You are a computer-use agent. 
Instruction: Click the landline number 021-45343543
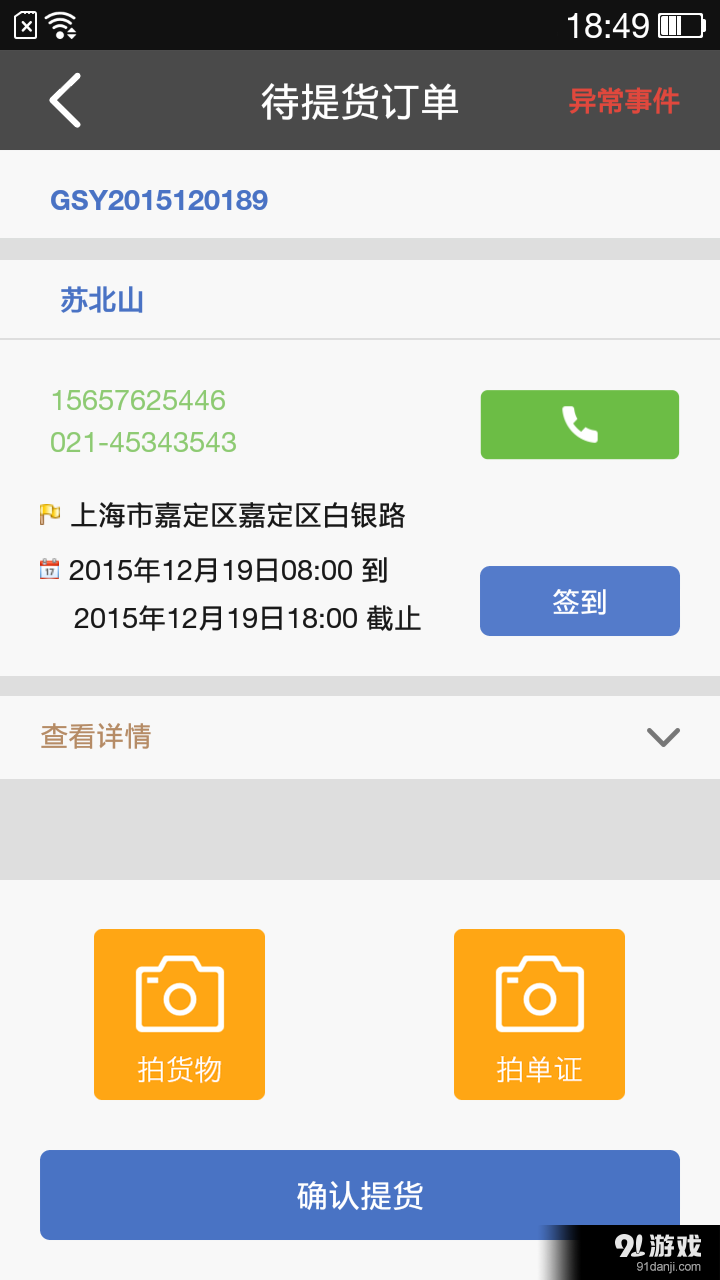pos(143,440)
